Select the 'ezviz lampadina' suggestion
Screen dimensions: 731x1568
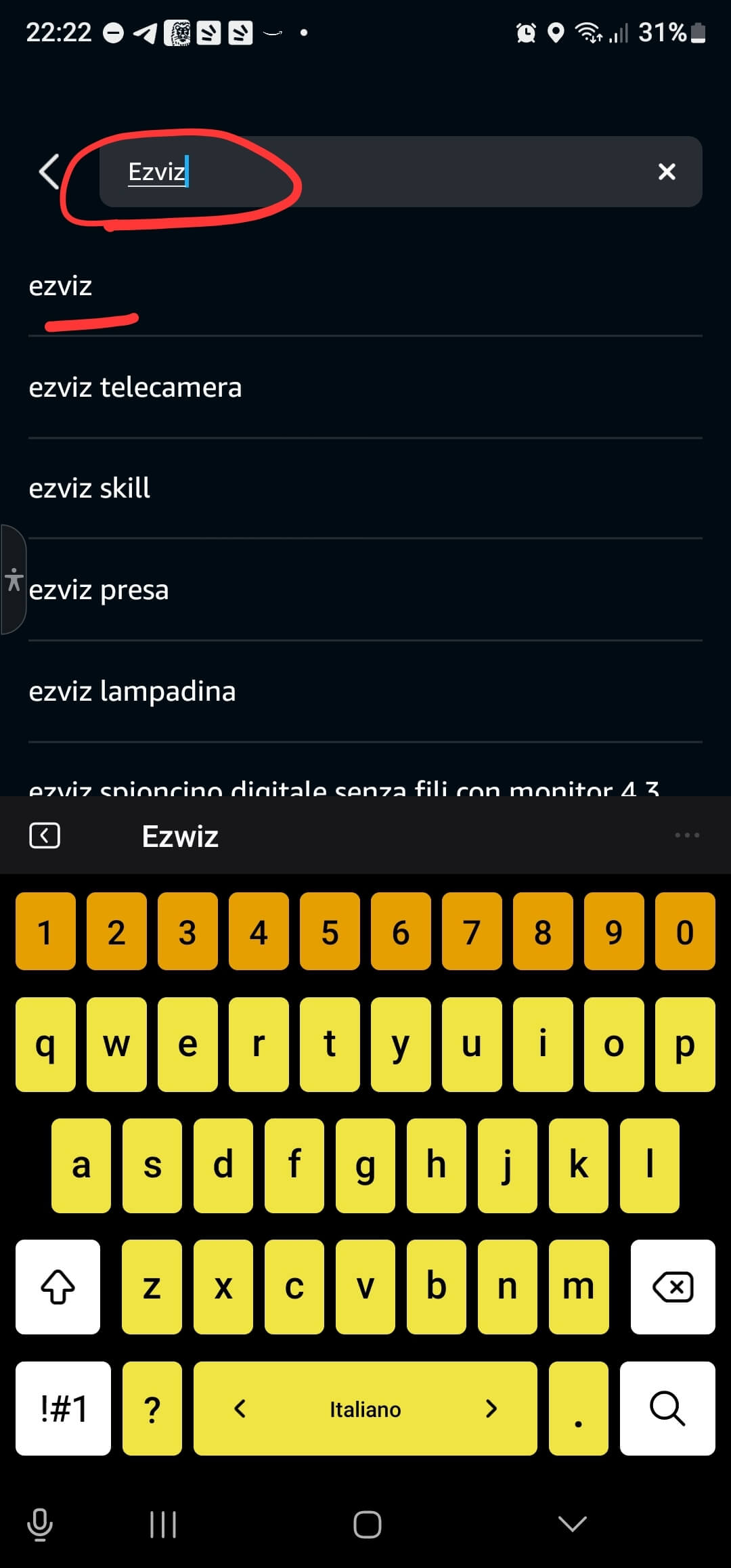(x=133, y=692)
